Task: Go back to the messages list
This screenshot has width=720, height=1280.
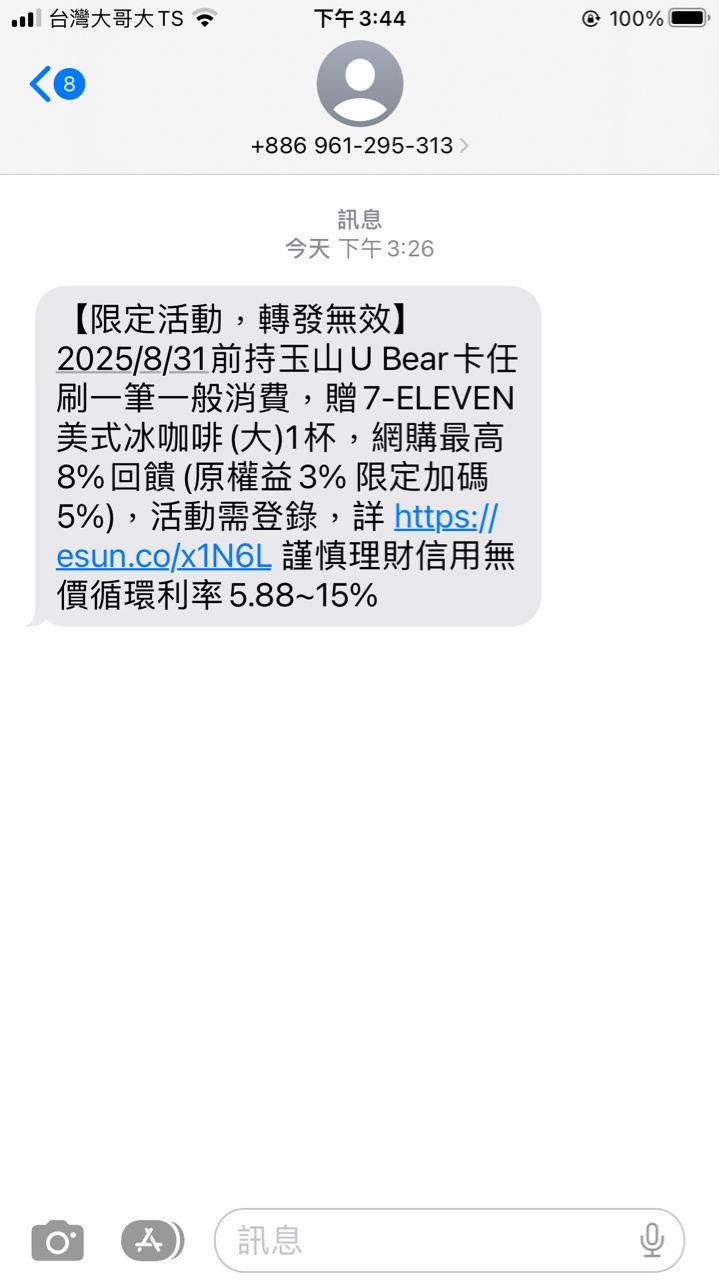Action: [55, 84]
